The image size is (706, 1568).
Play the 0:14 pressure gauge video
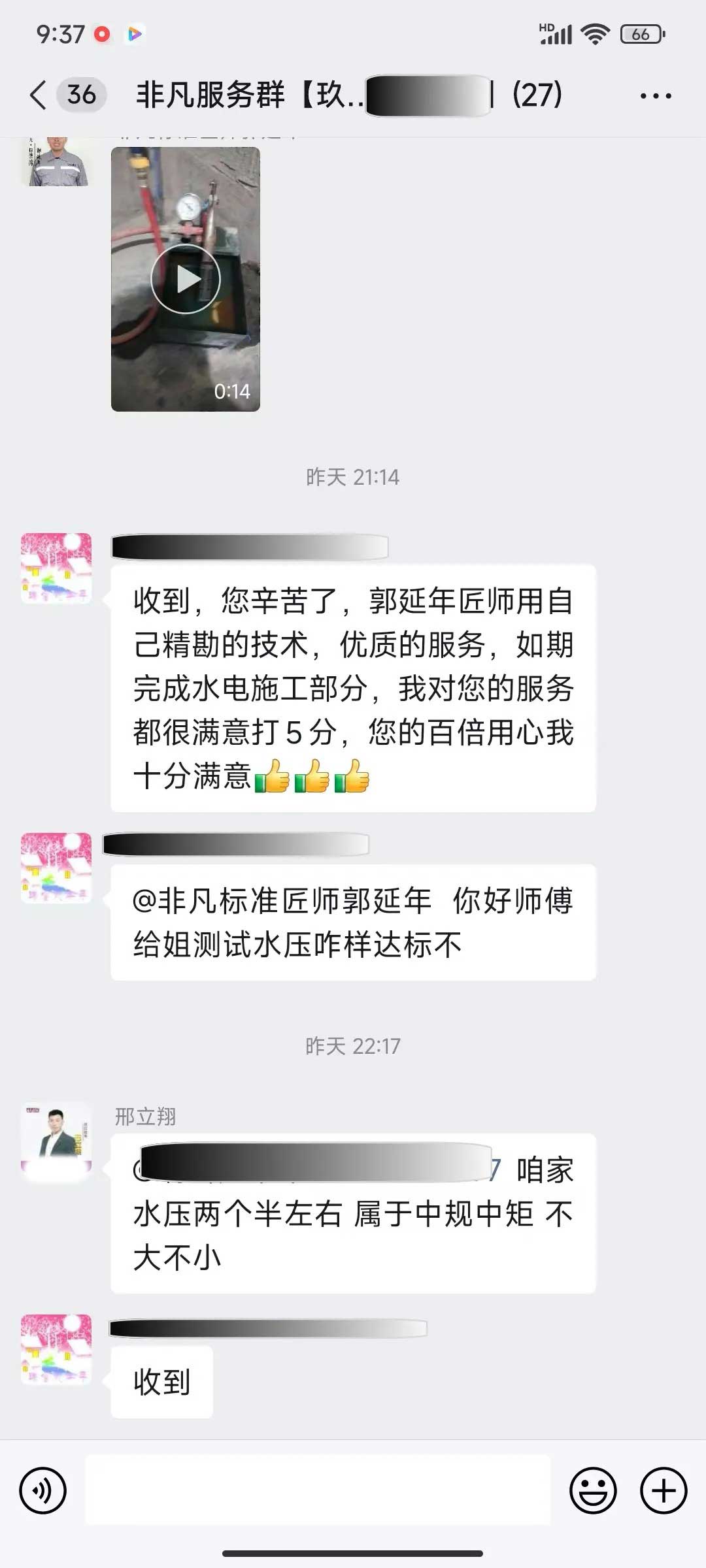point(186,279)
